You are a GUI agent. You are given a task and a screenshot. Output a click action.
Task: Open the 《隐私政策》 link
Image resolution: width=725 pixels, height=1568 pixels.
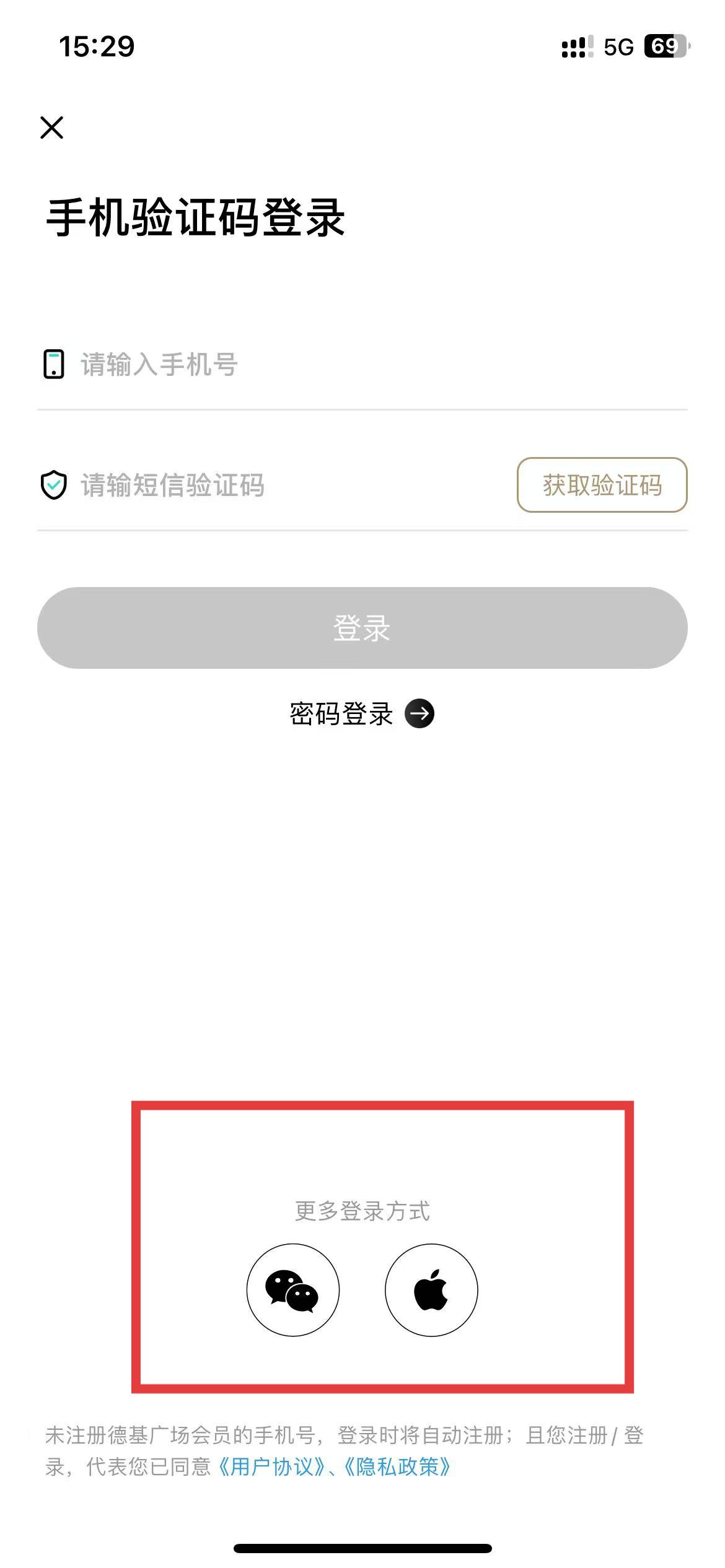click(398, 1466)
